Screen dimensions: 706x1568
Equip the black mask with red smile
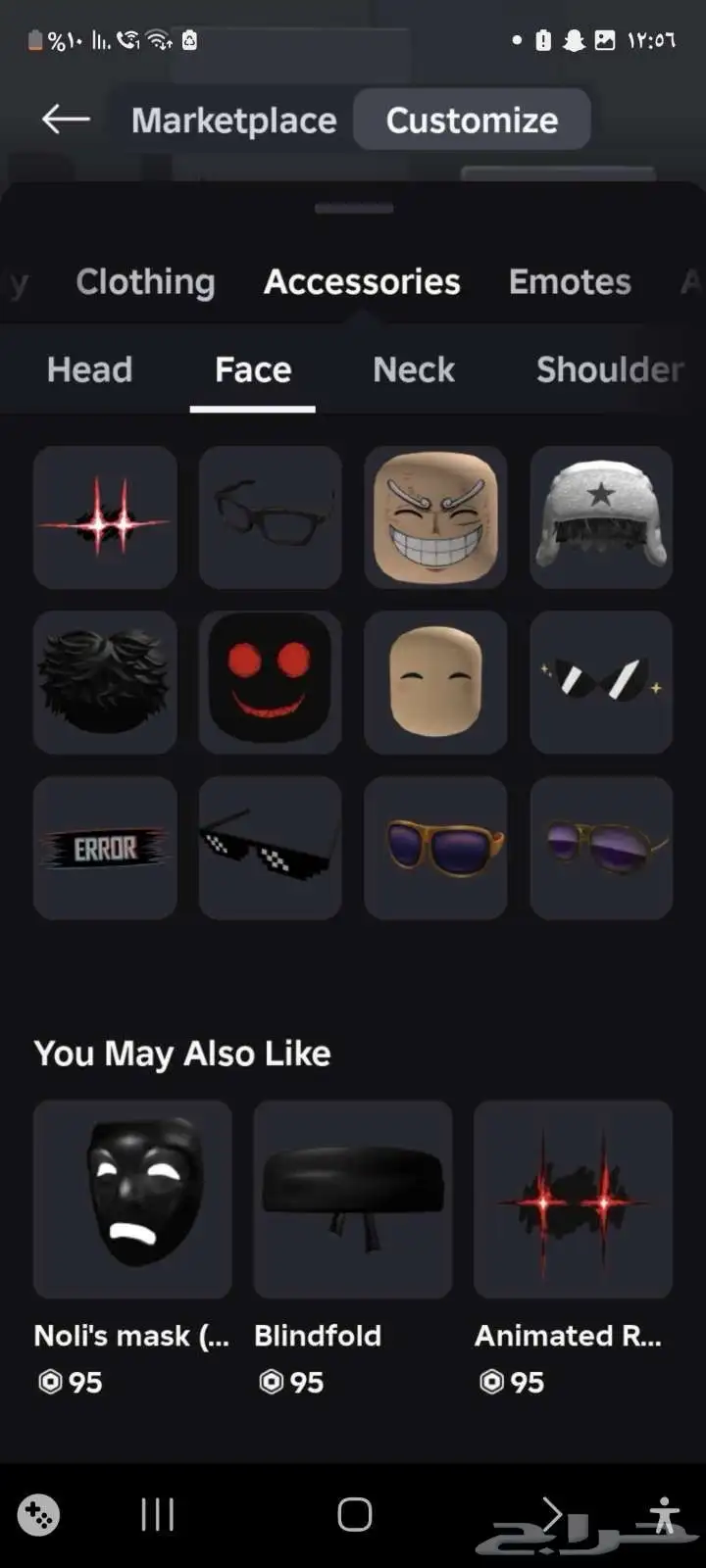point(271,682)
